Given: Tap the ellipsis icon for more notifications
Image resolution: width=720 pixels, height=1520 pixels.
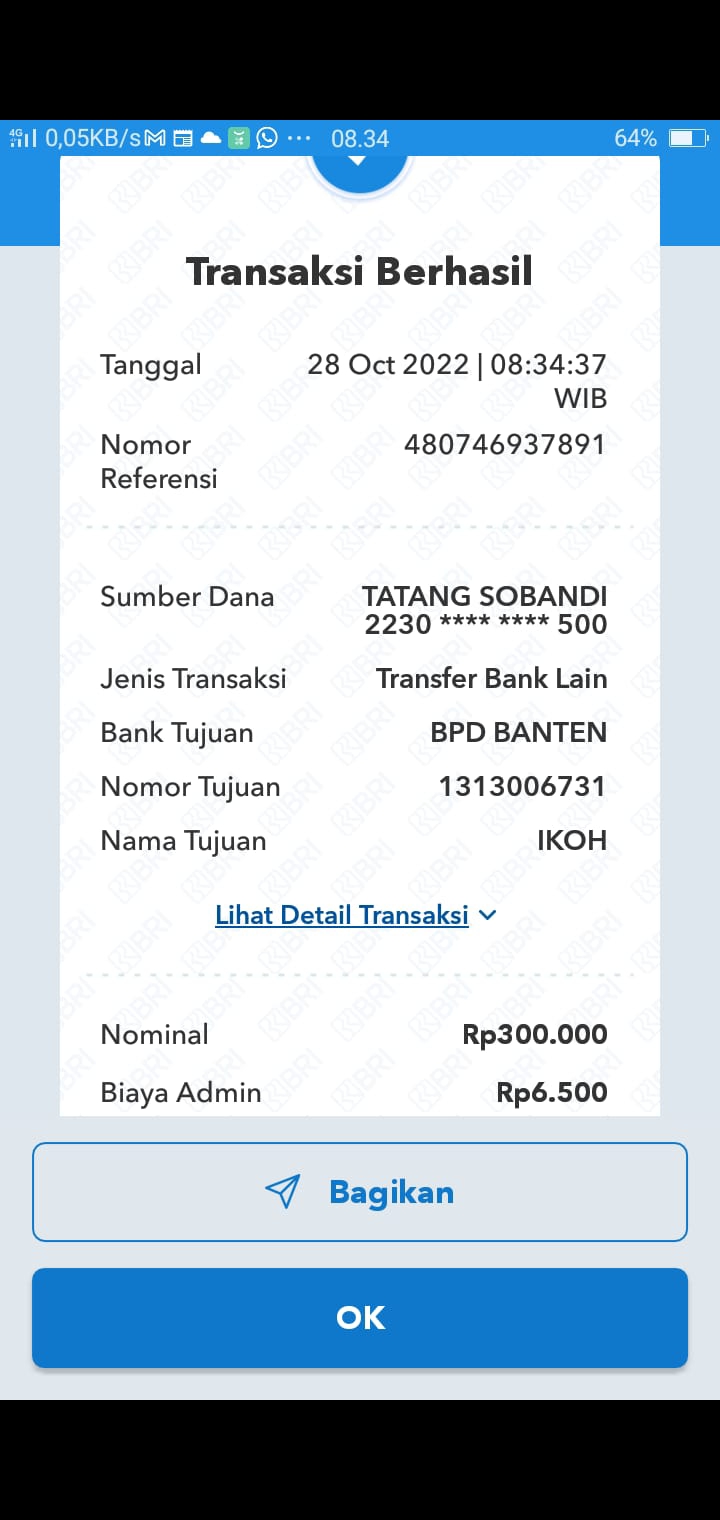Looking at the screenshot, I should click(296, 138).
